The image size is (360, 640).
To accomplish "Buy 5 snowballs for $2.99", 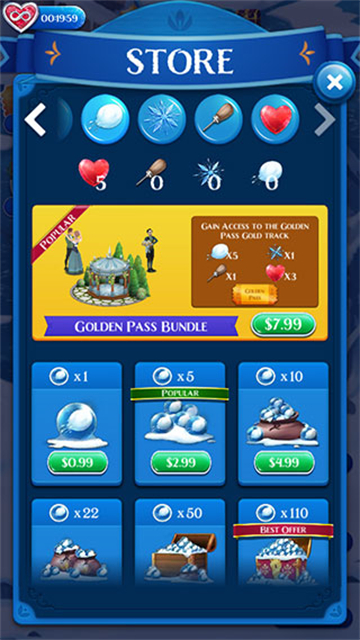I will point(181,462).
